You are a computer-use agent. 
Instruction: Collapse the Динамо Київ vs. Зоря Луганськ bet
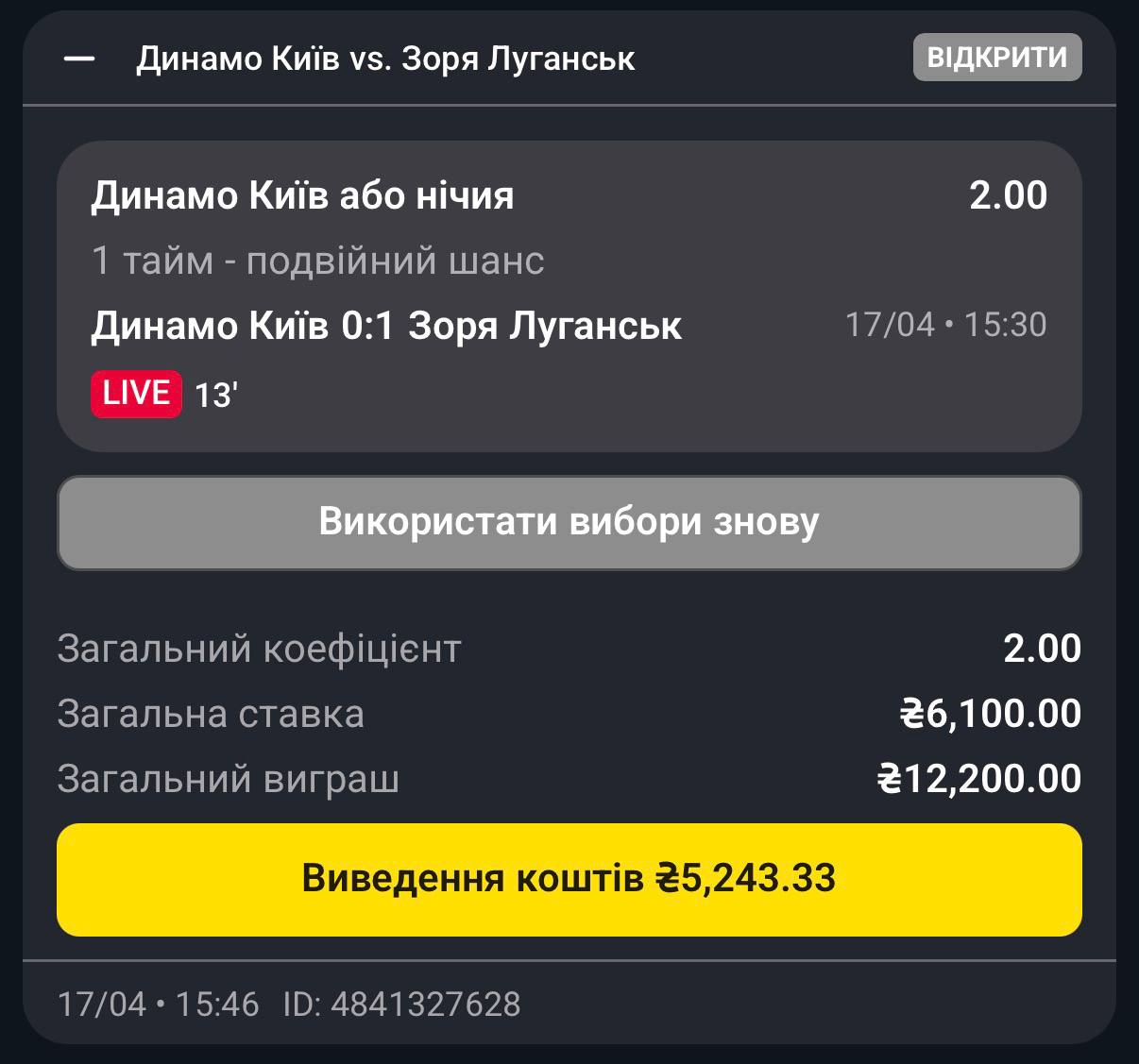[x=79, y=59]
